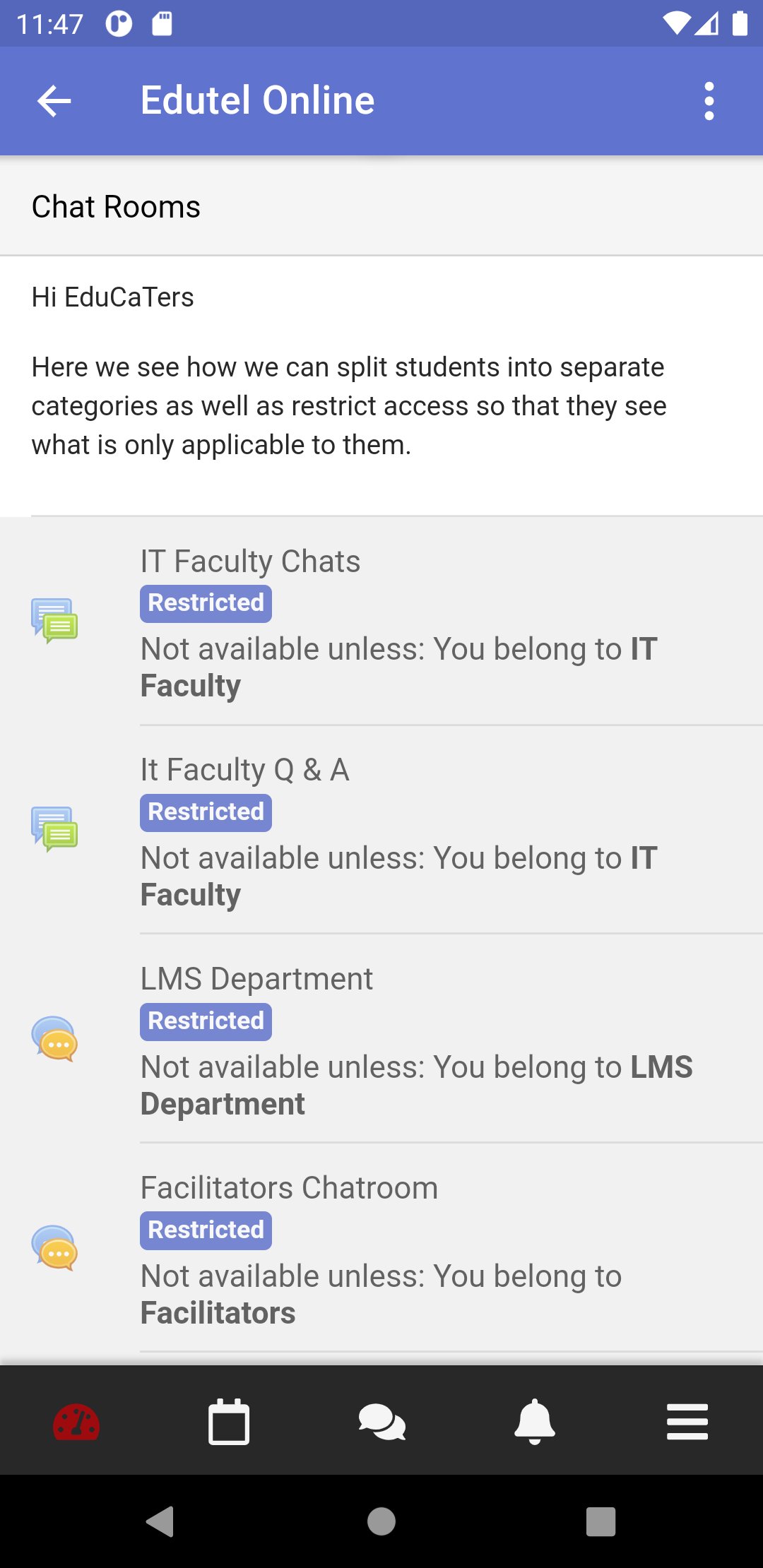
Task: Tap the Notifications bell icon
Action: [x=534, y=1421]
